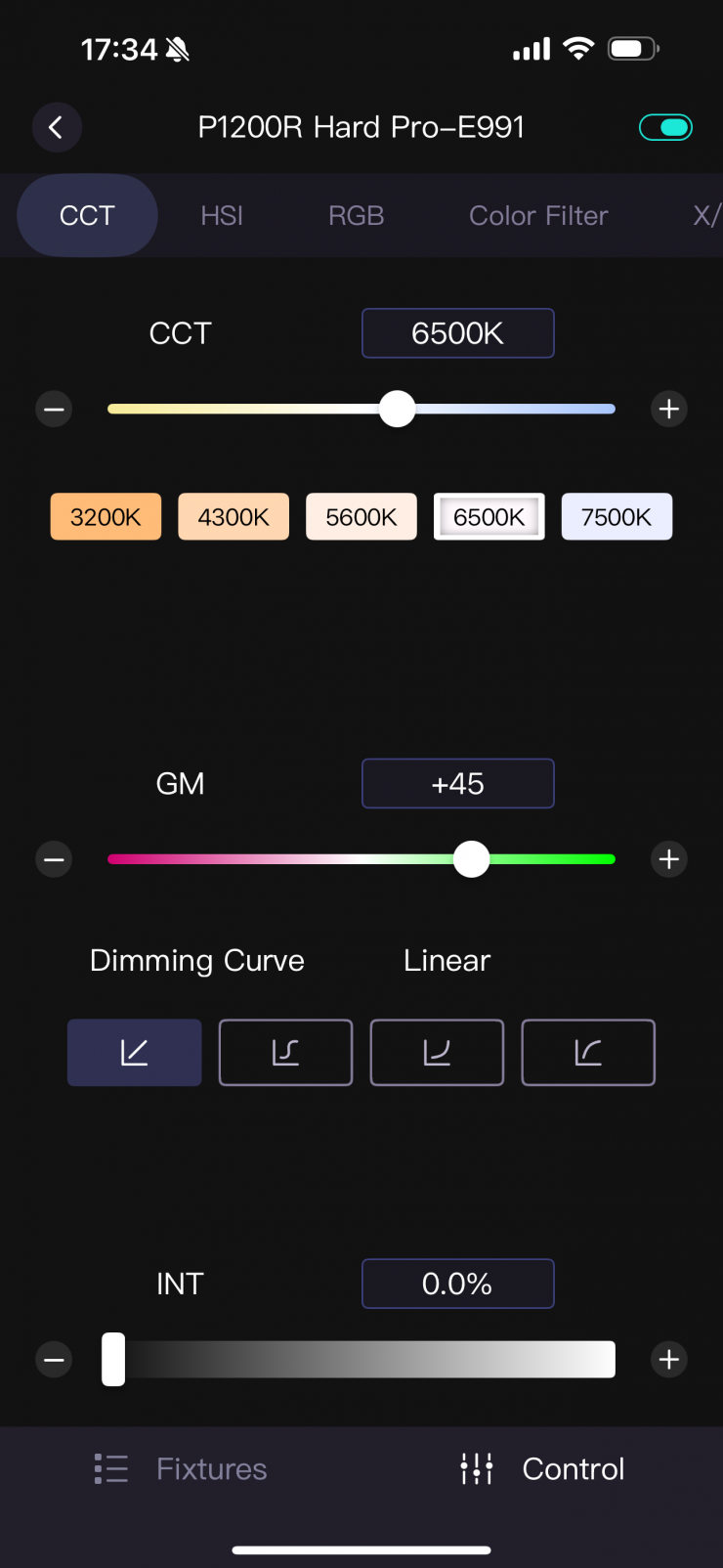This screenshot has width=723, height=1568.
Task: Edit the GM value field showing +45
Action: click(457, 784)
